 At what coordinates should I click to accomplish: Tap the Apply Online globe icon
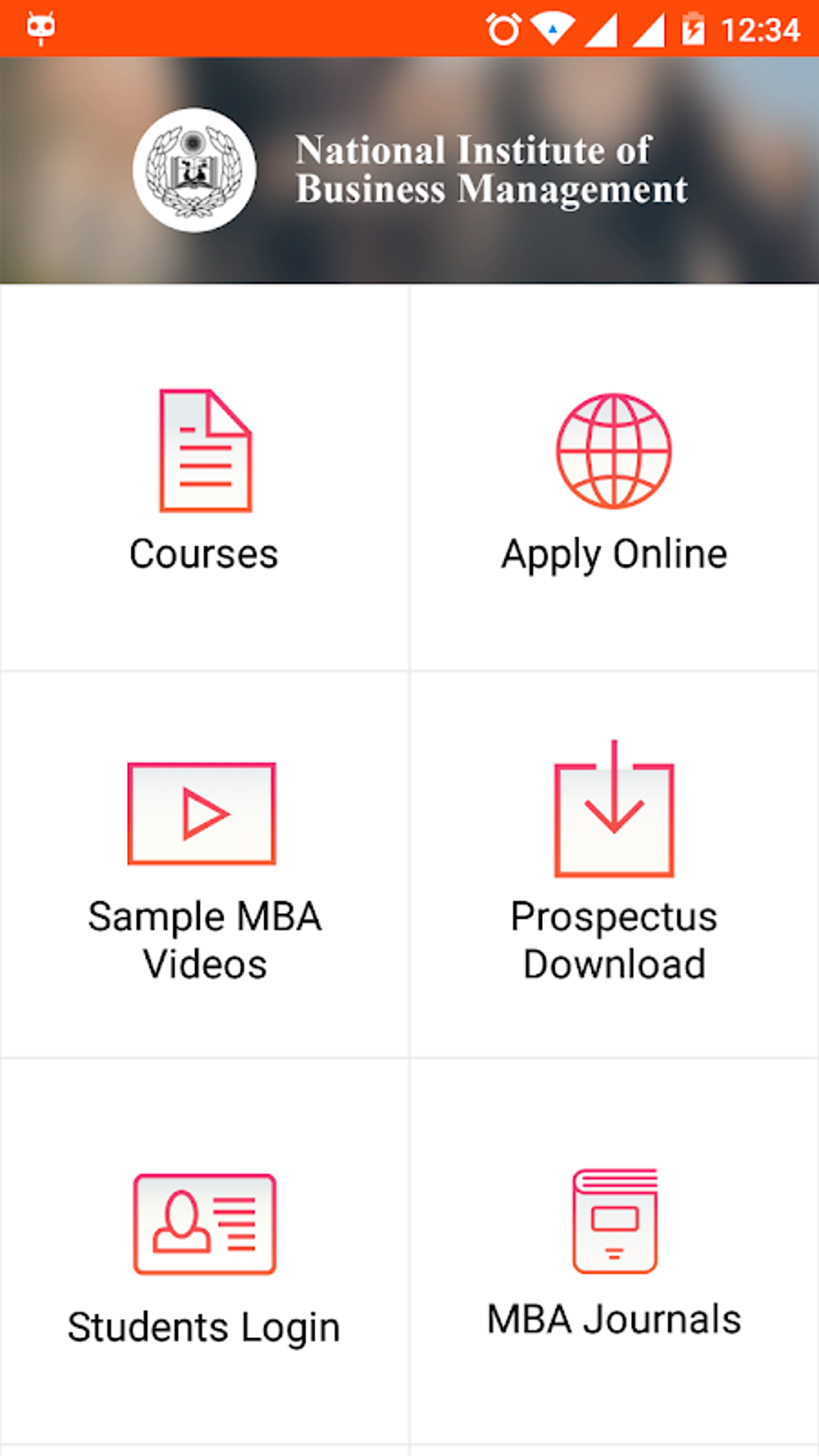(x=613, y=452)
